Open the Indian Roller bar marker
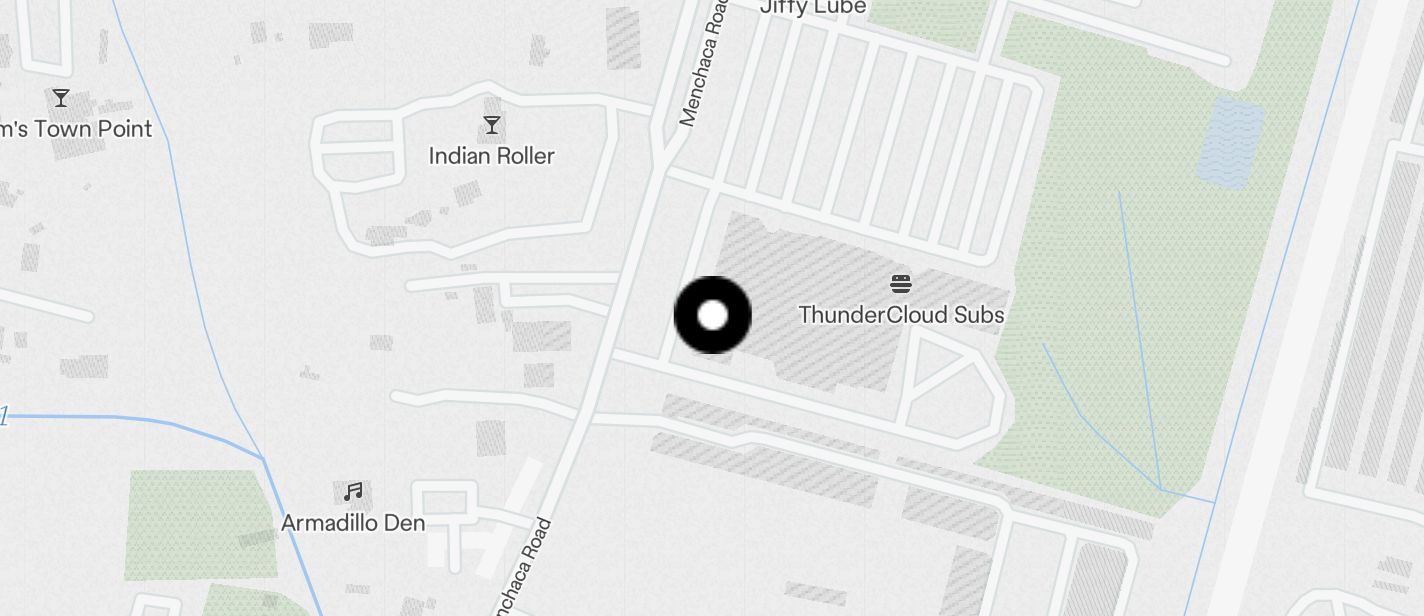 491,125
